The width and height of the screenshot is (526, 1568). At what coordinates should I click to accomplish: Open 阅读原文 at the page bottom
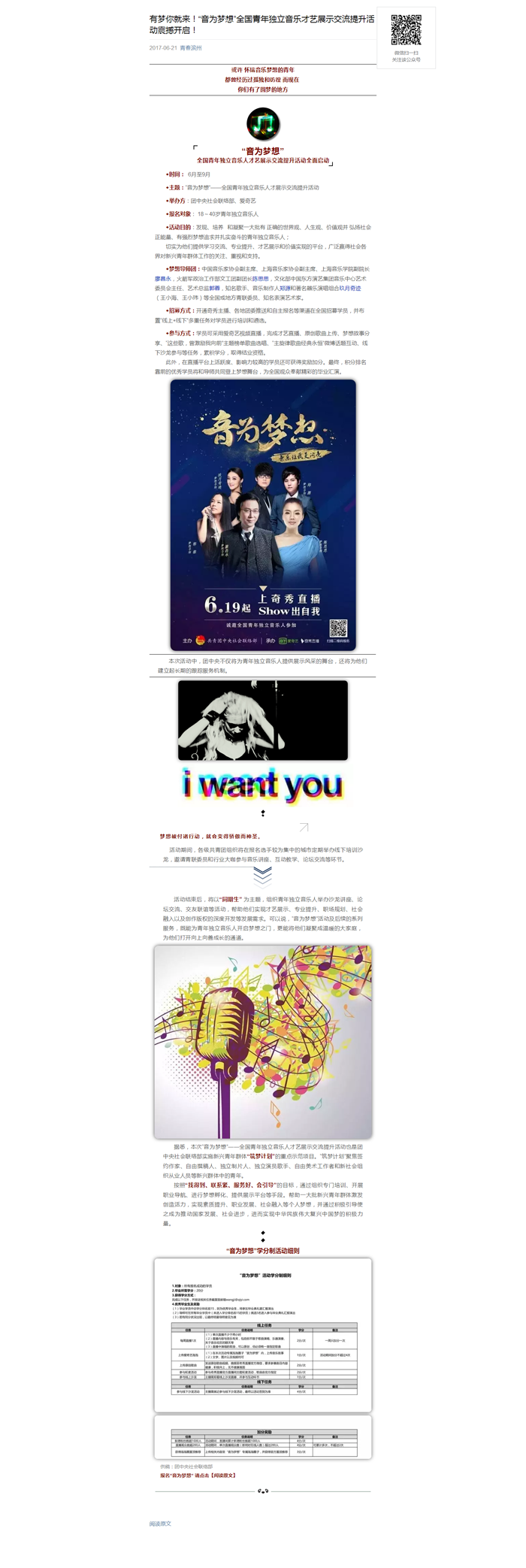pos(160,1524)
